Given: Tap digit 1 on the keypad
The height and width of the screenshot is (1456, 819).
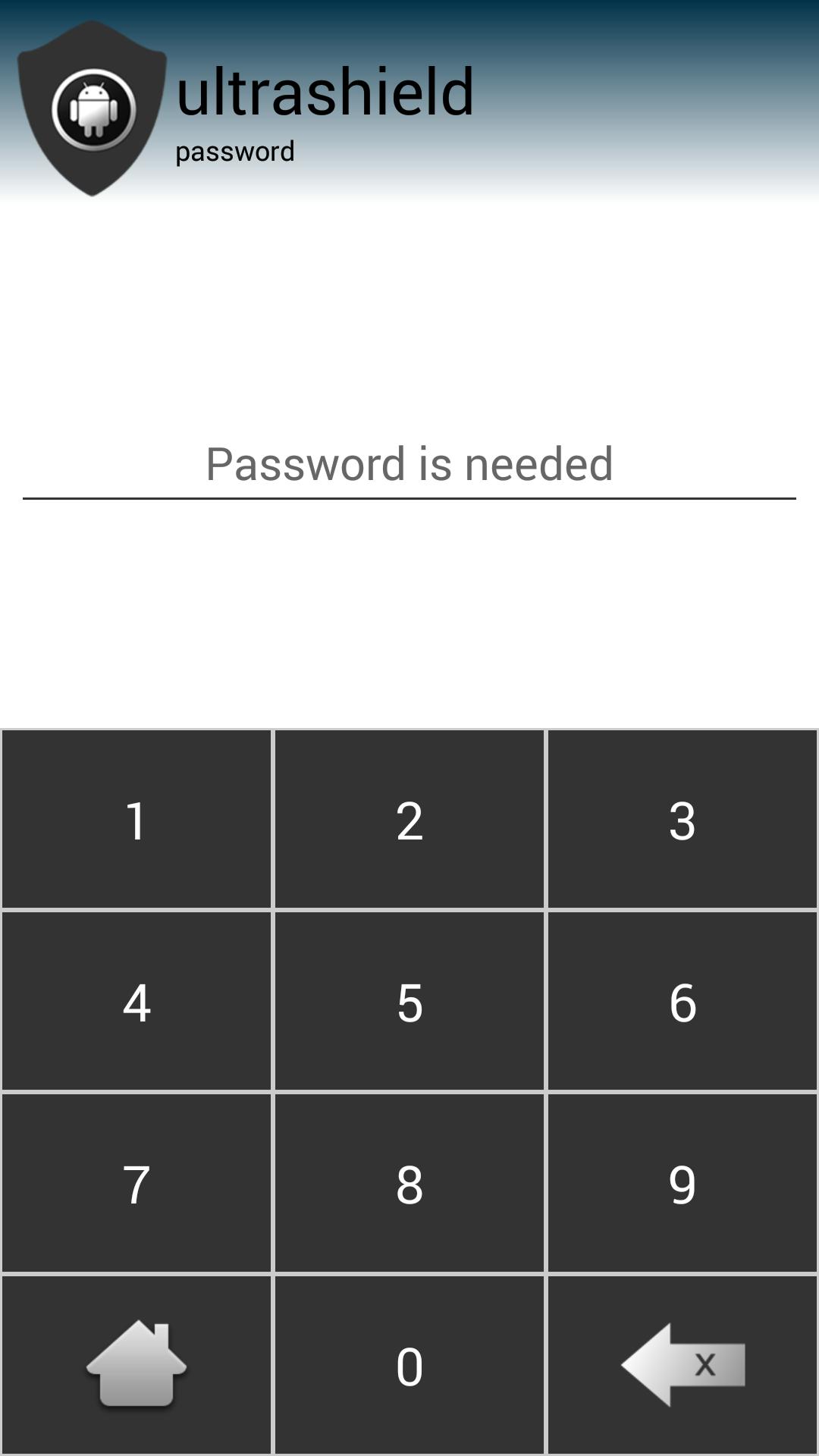Looking at the screenshot, I should [x=136, y=819].
